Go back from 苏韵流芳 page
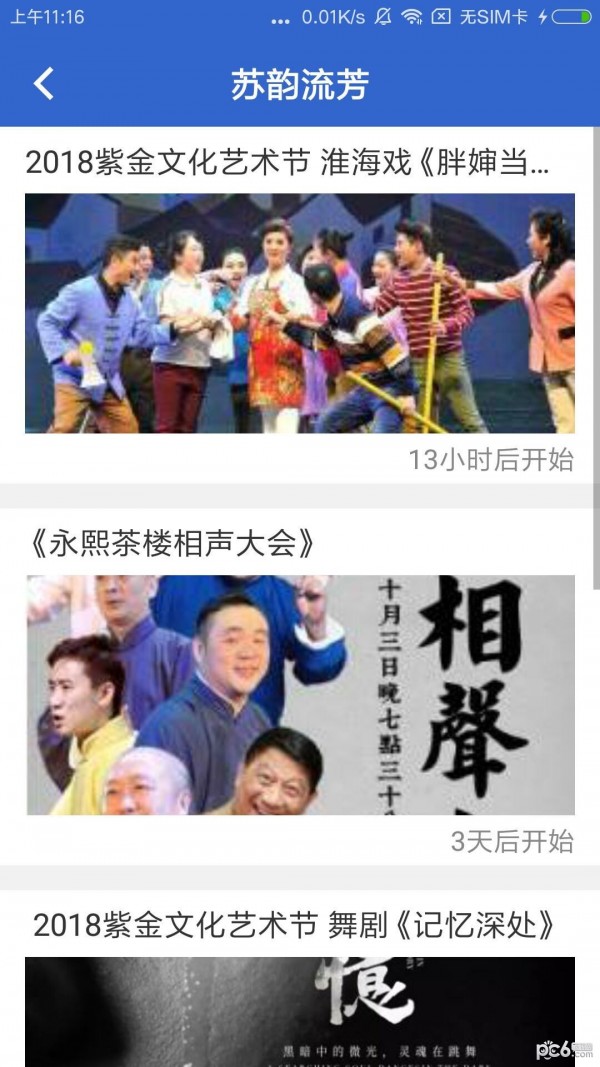 (x=43, y=83)
